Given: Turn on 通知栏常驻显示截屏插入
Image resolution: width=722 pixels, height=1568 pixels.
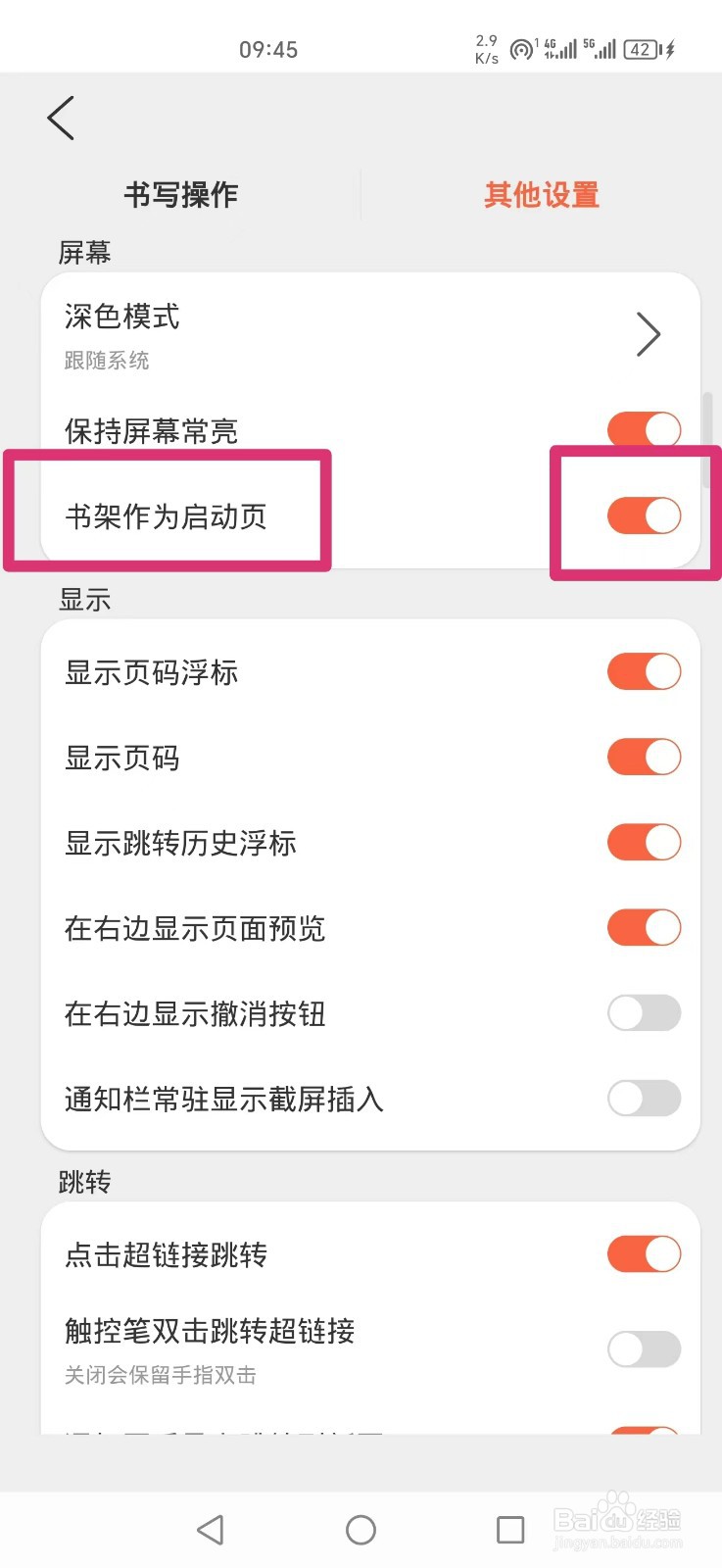Looking at the screenshot, I should 643,1099.
